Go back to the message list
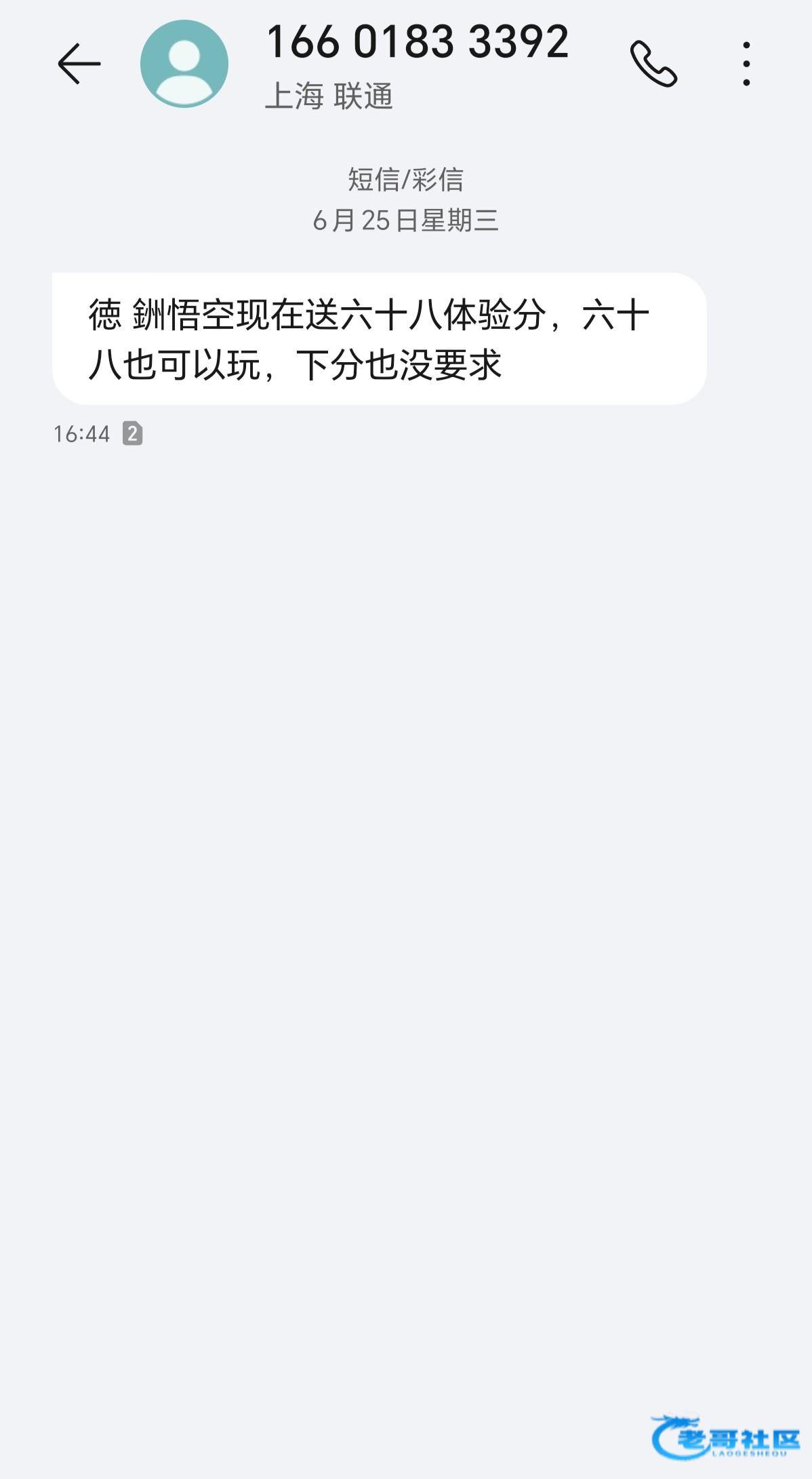Viewport: 812px width, 1479px height. pos(79,64)
